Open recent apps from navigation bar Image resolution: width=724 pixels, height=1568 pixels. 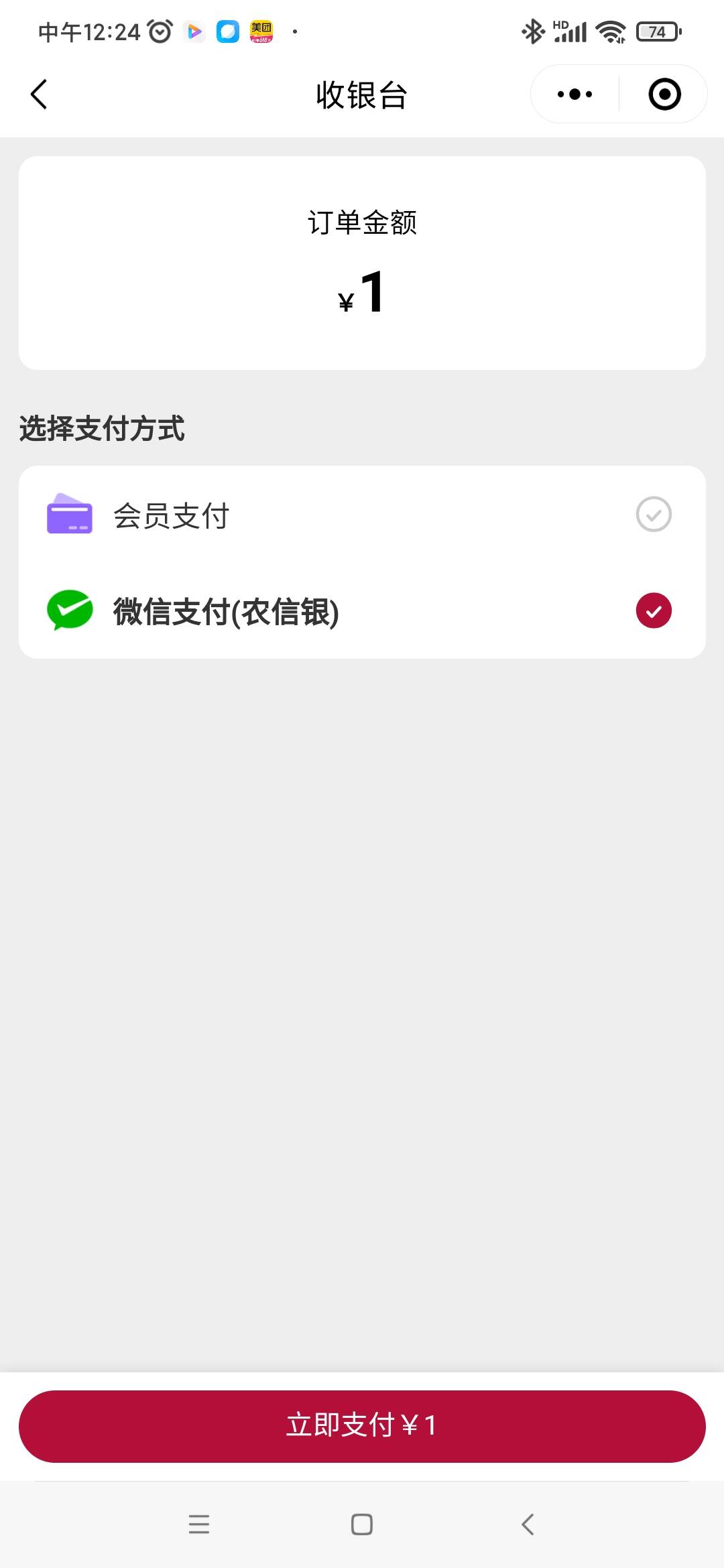pyautogui.click(x=198, y=1524)
